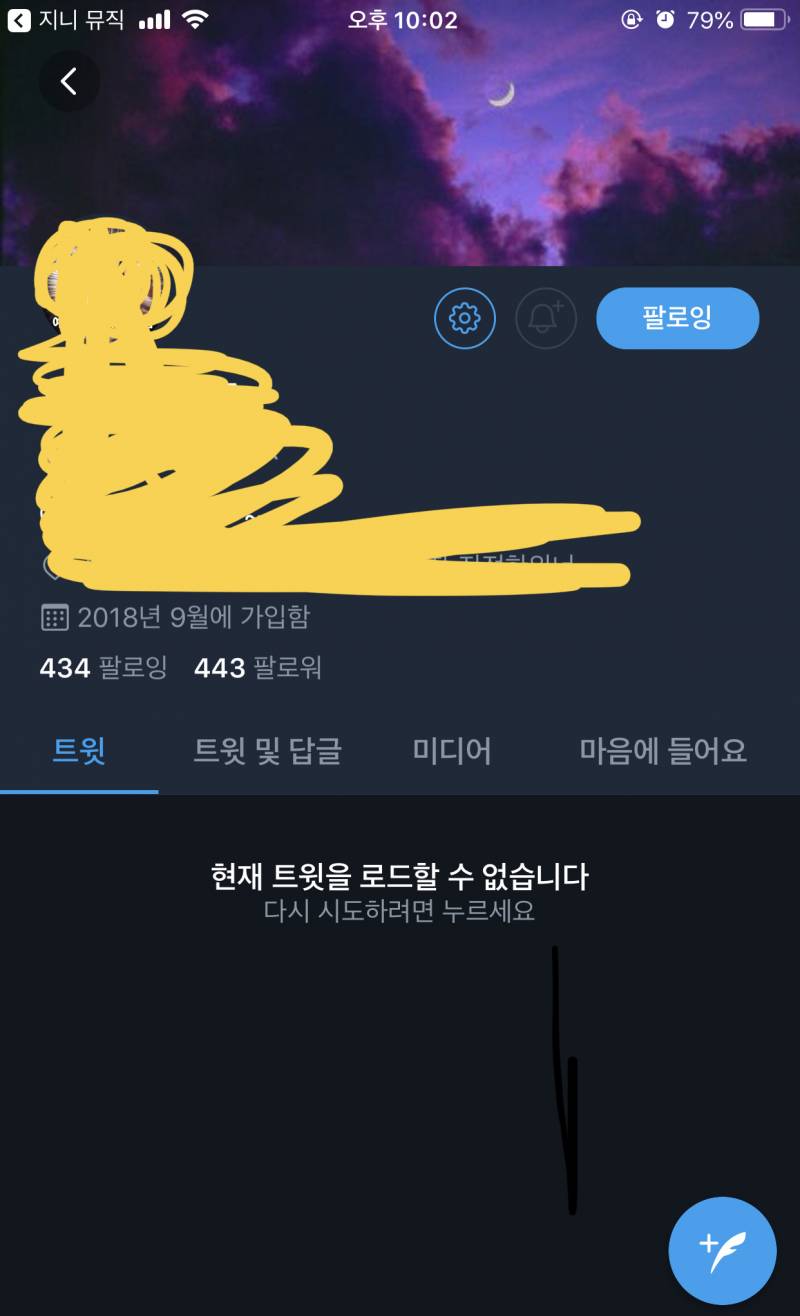Open the 434 팔로잉 list

click(x=102, y=669)
